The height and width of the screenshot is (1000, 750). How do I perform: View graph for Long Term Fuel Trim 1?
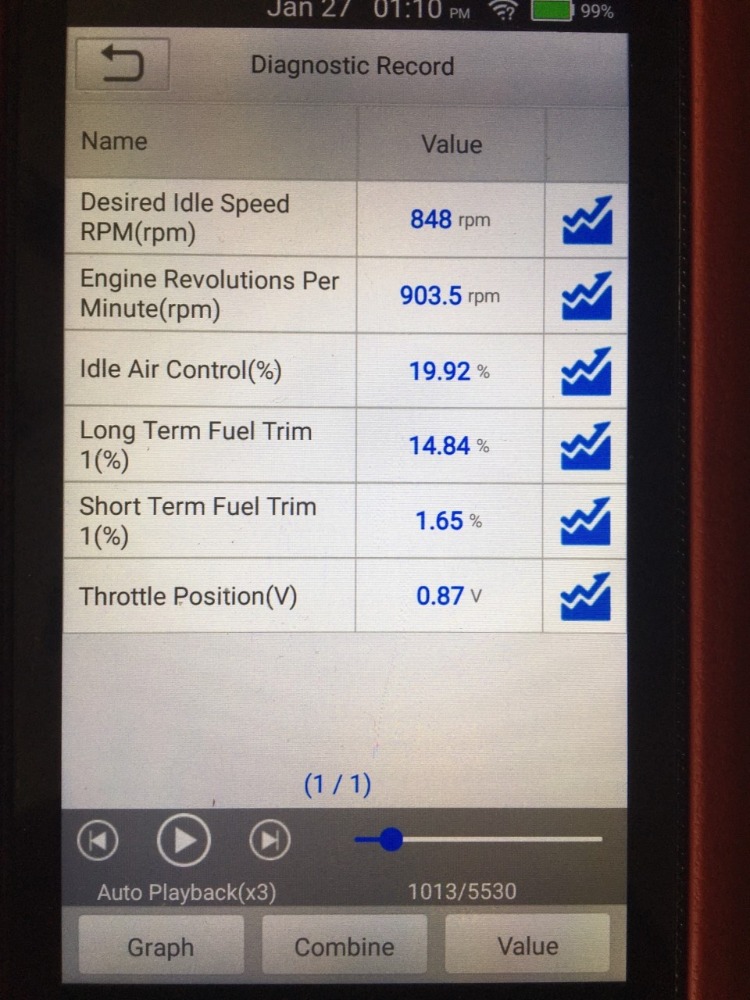point(585,446)
